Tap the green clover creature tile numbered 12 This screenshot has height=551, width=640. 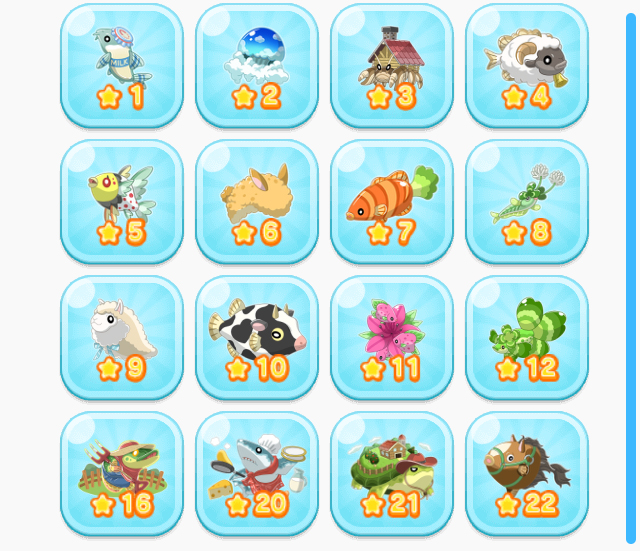click(x=527, y=338)
